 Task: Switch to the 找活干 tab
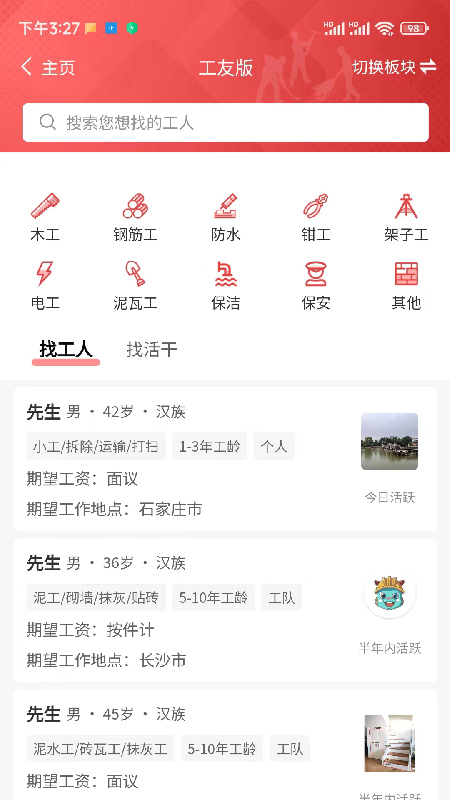[152, 349]
